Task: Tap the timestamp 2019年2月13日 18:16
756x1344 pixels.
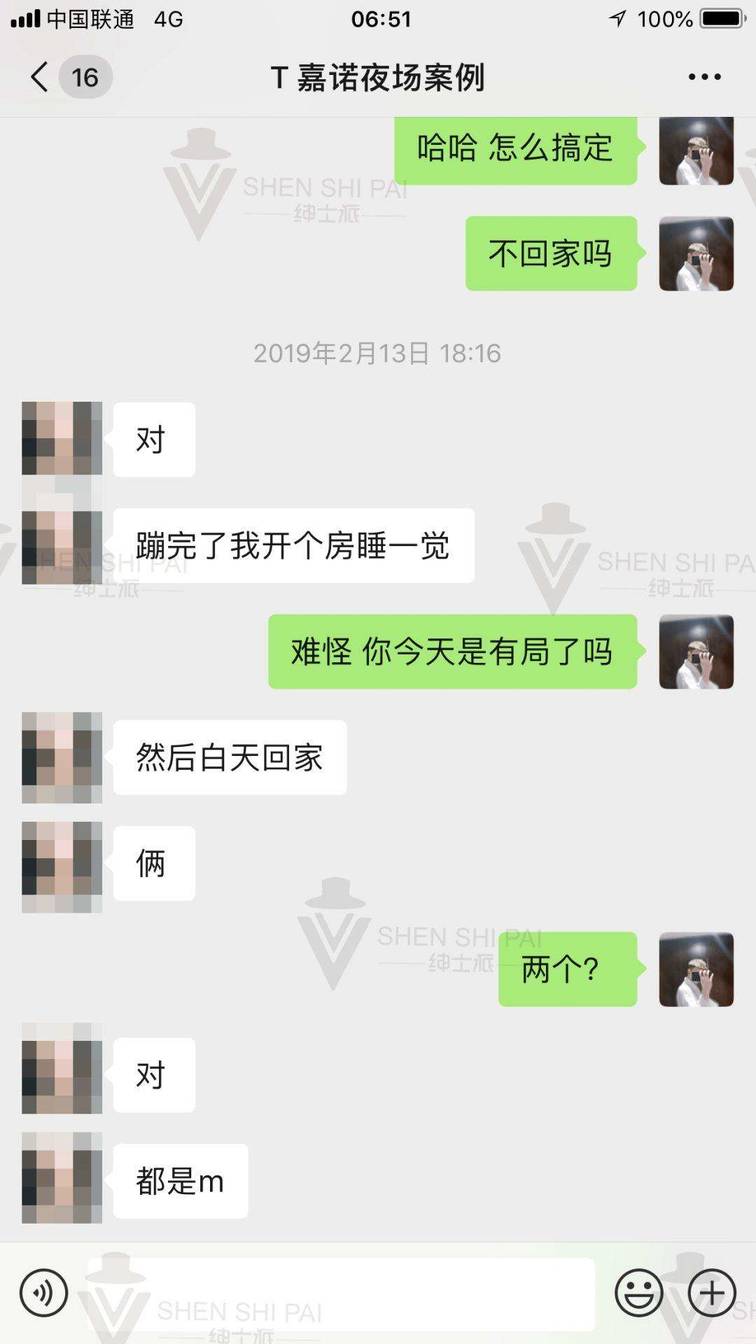Action: 378,353
